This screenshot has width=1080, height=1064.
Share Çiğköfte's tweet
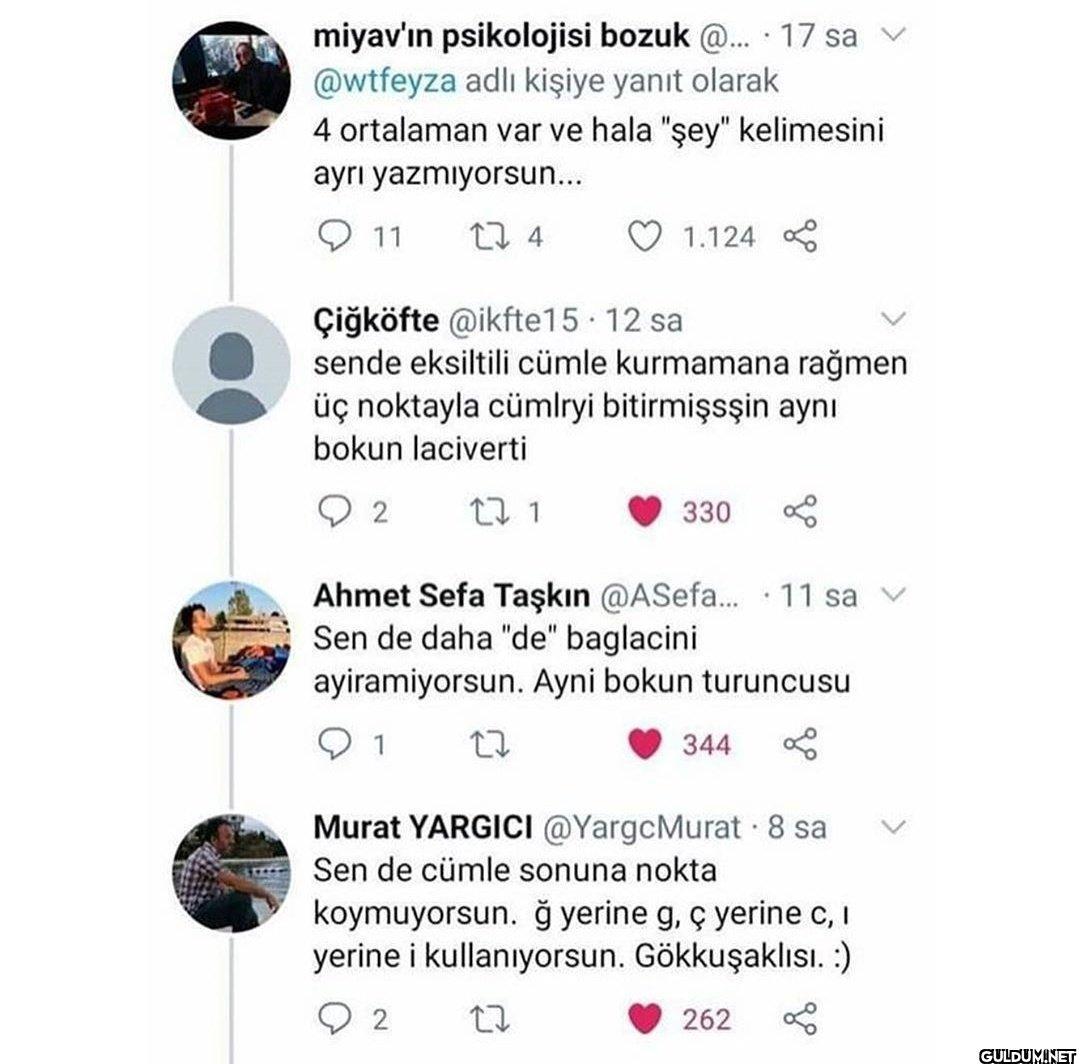point(801,512)
